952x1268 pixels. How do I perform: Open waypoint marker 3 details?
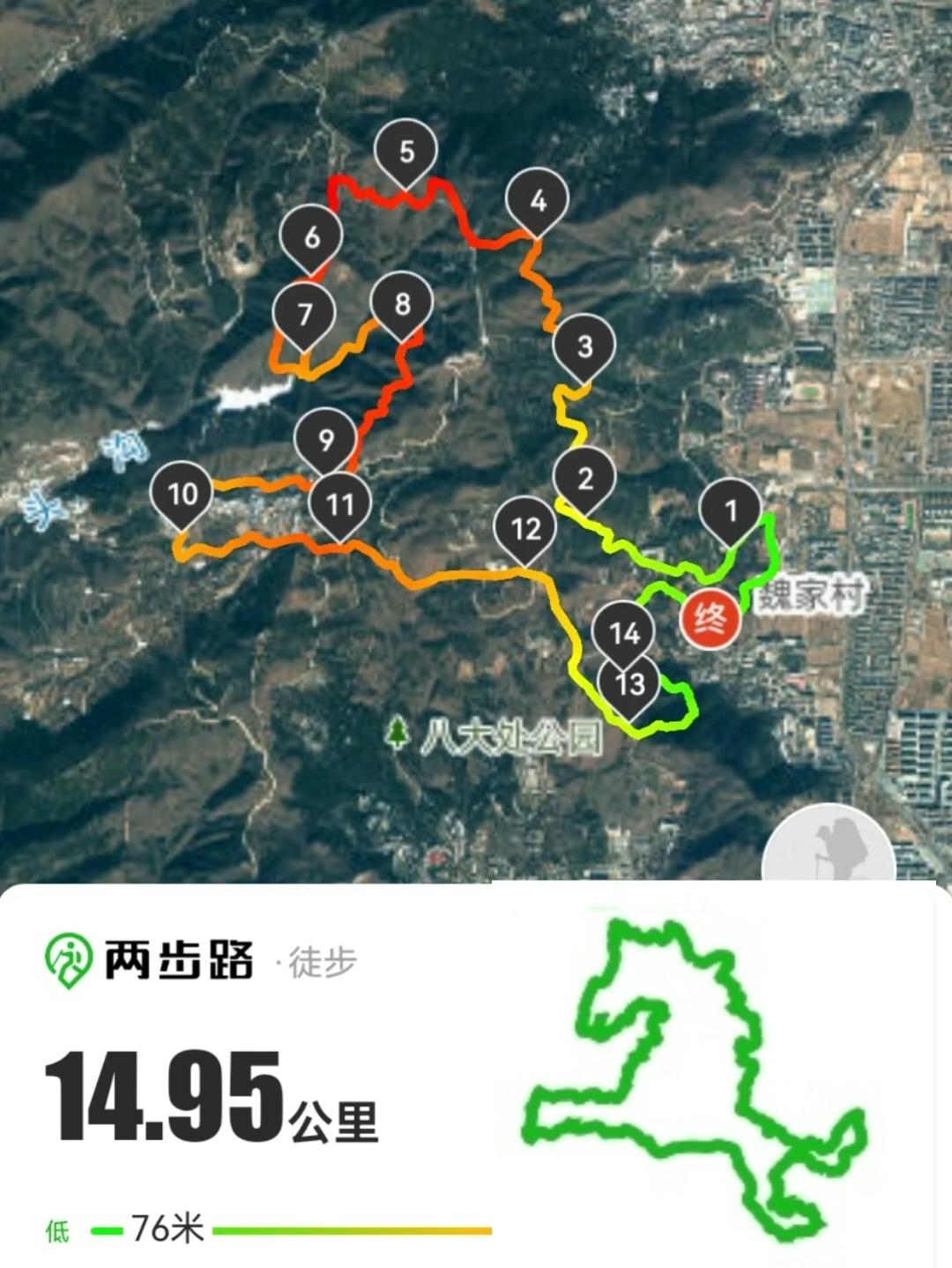pos(584,347)
